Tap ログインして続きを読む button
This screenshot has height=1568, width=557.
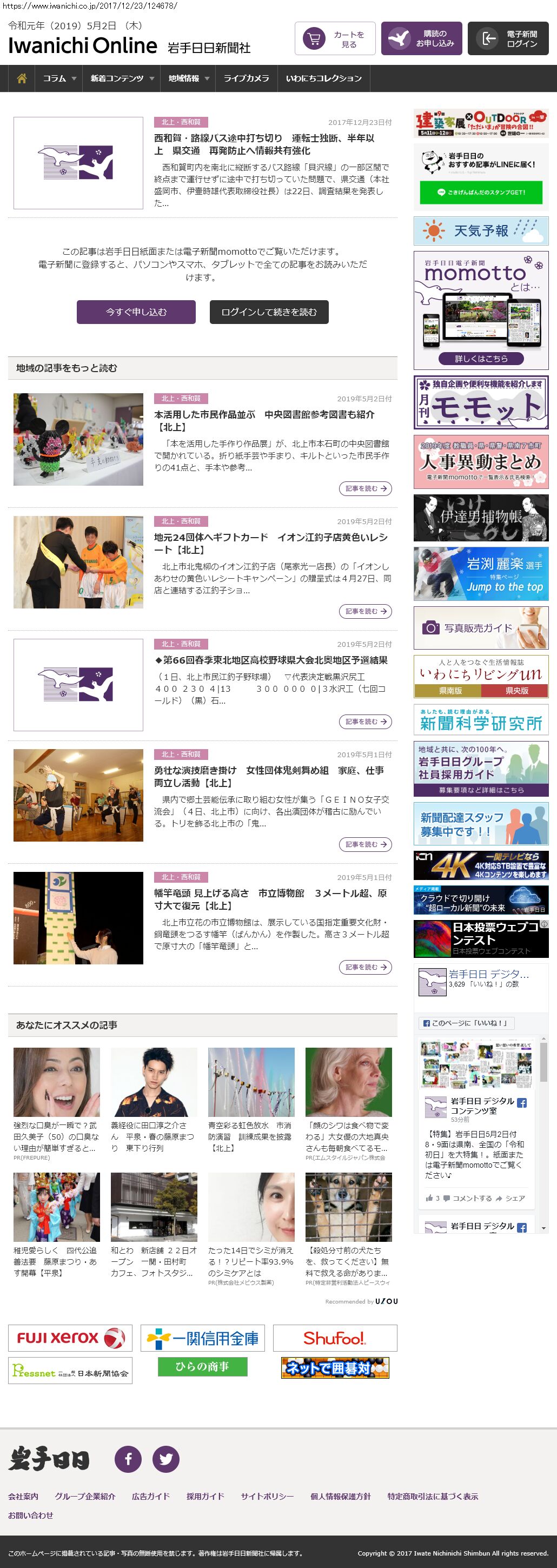[268, 312]
